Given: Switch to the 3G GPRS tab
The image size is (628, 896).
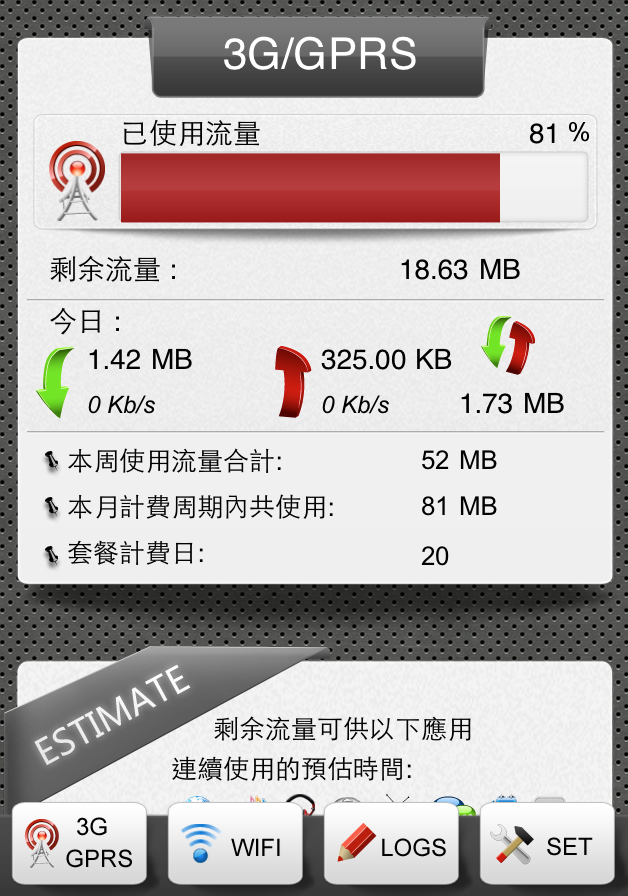Looking at the screenshot, I should [80, 844].
